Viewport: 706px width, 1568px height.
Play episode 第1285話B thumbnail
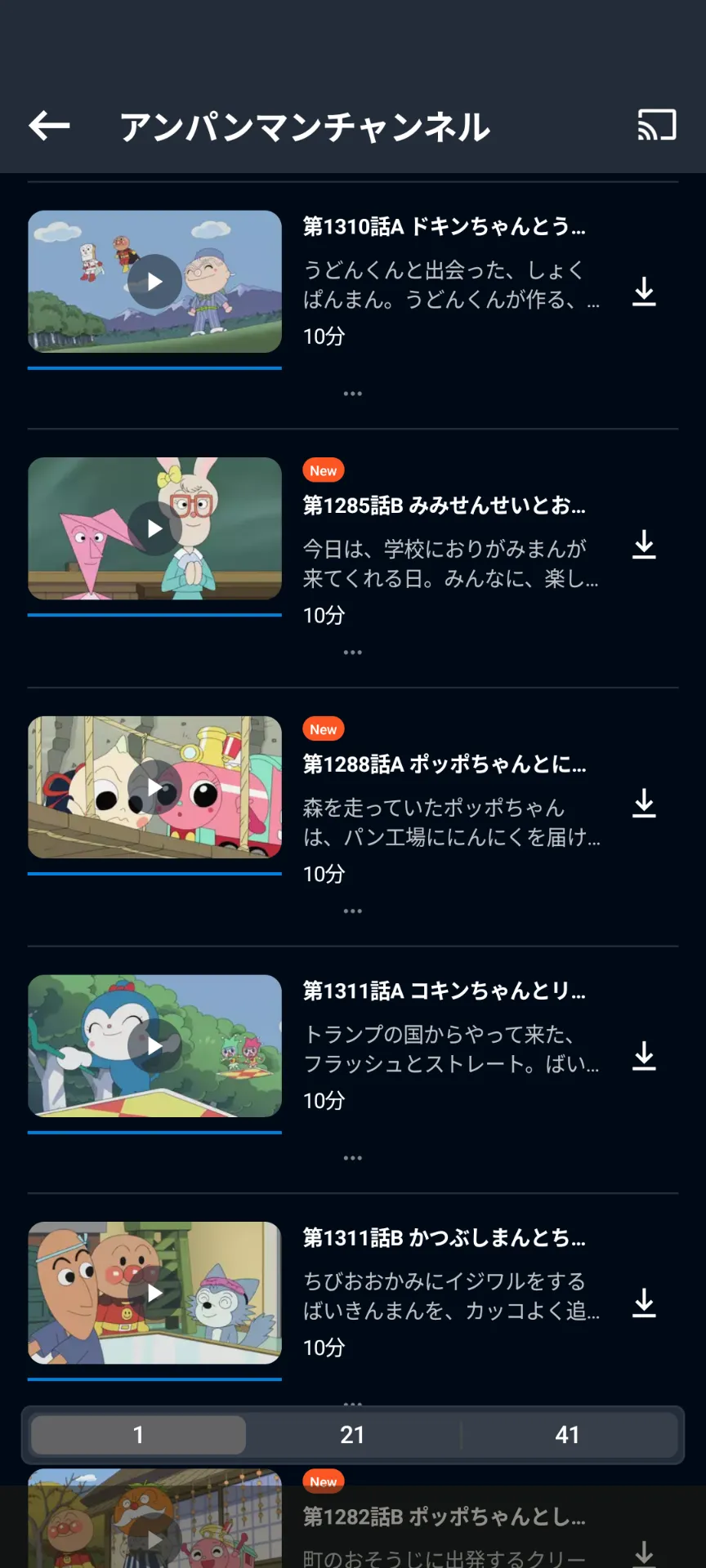(x=154, y=528)
